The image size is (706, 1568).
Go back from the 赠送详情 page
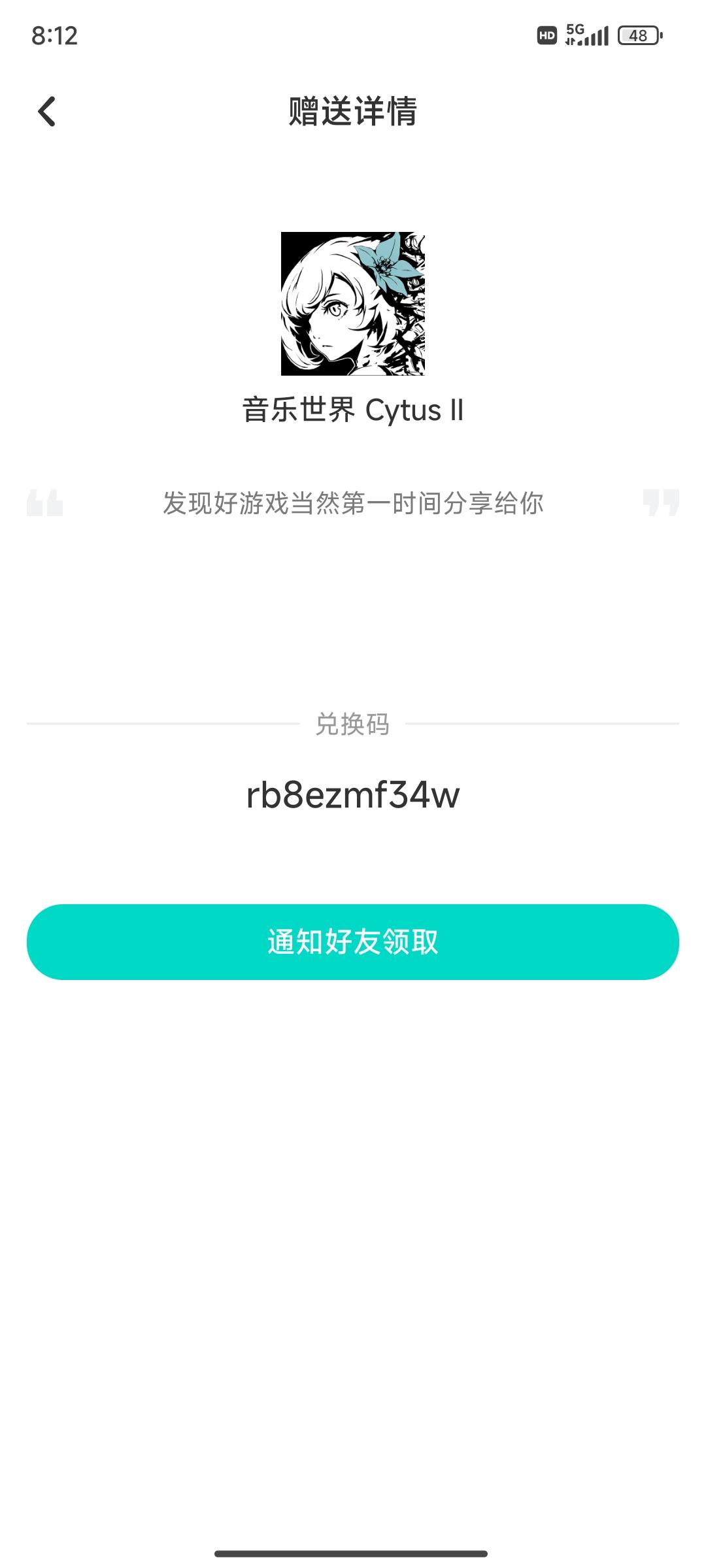46,111
